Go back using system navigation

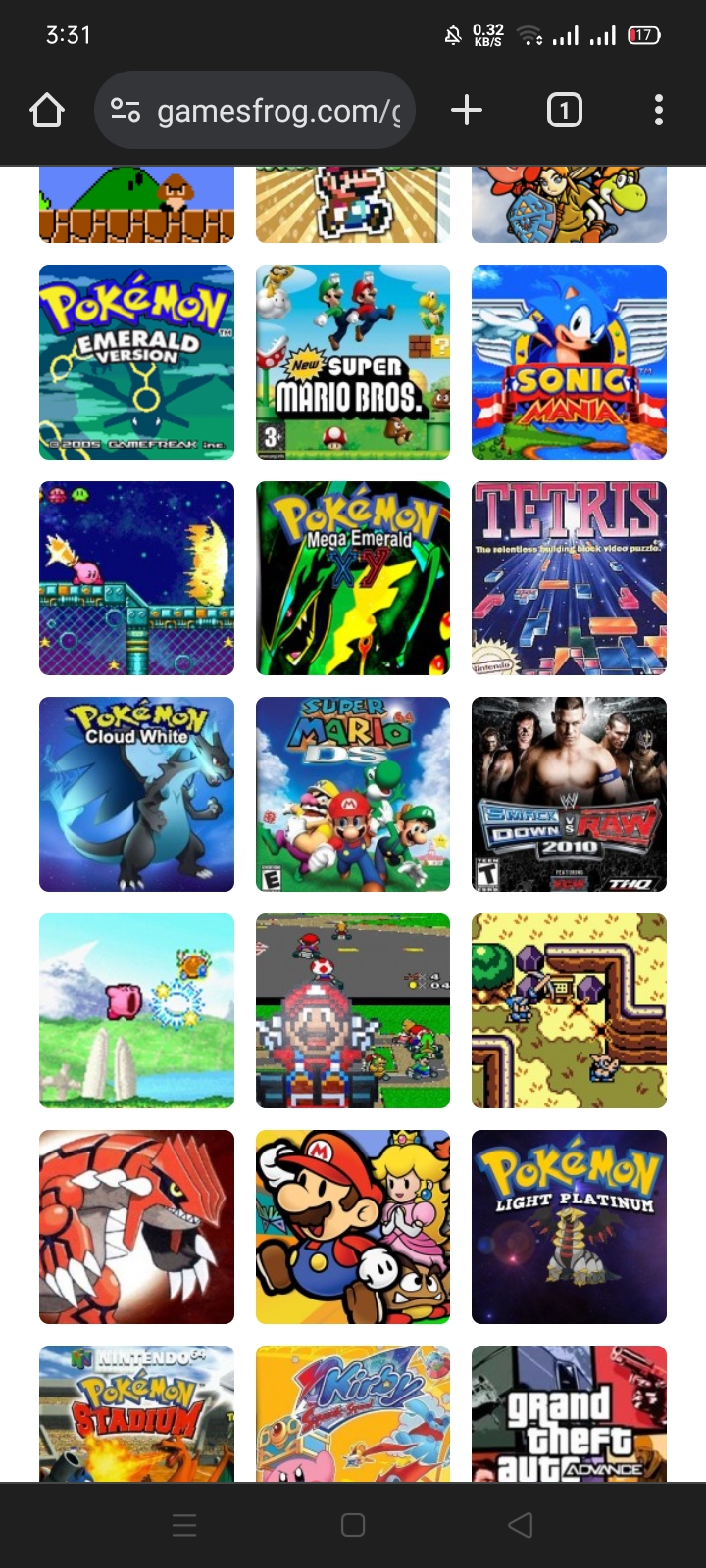pyautogui.click(x=521, y=1525)
